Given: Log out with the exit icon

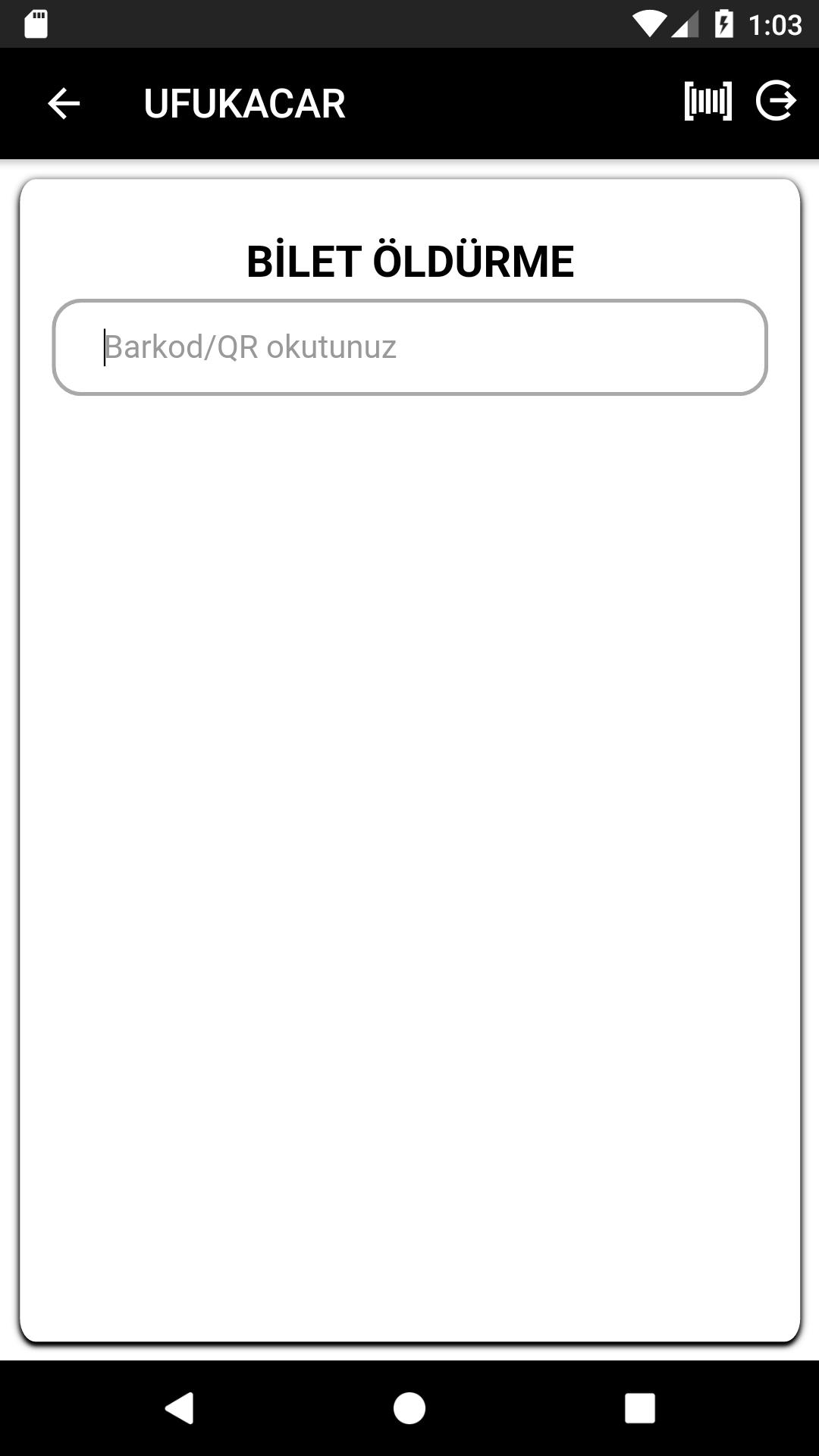Looking at the screenshot, I should (x=776, y=102).
